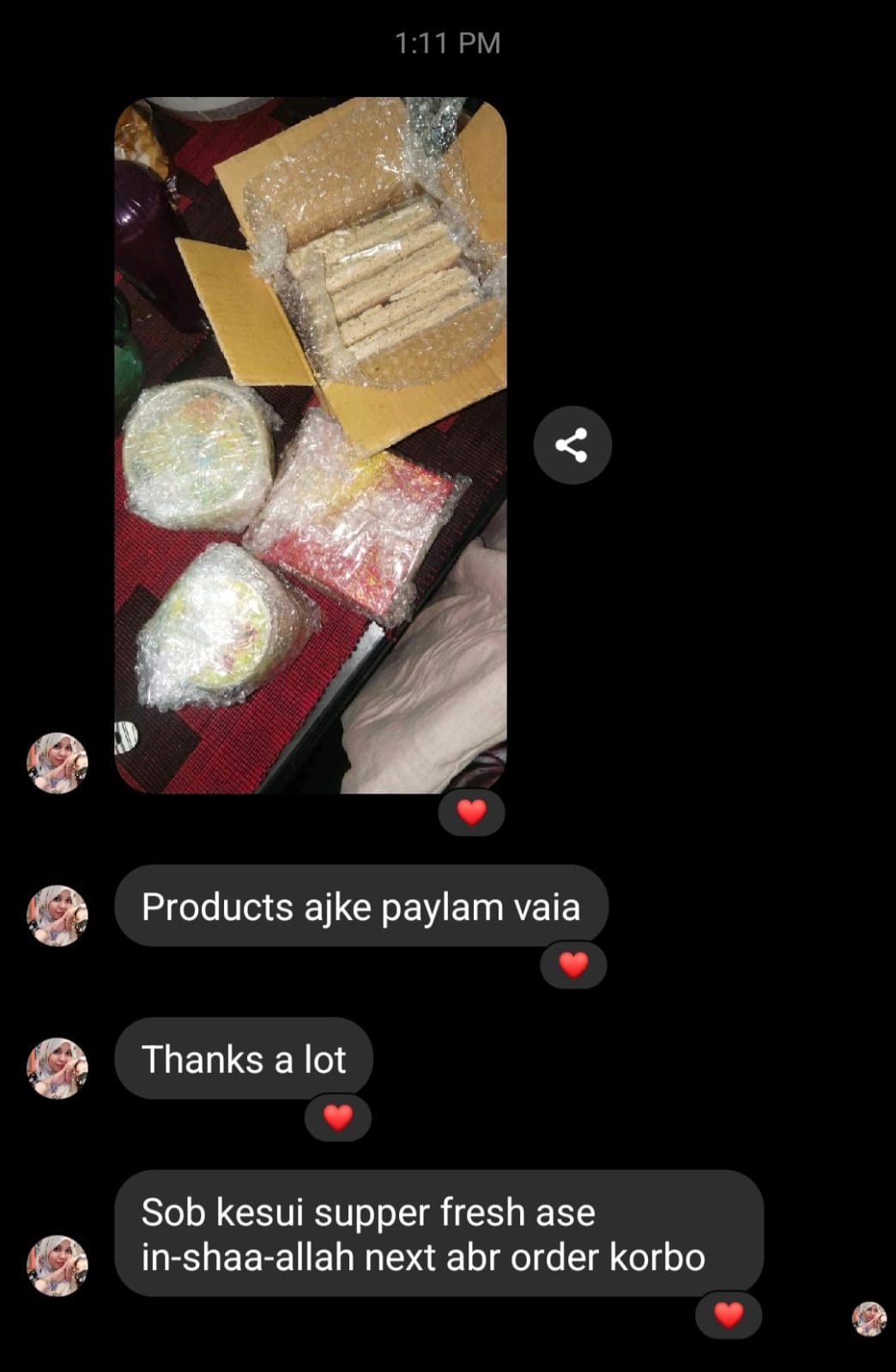896x1372 pixels.
Task: Open sender's avatar next to 'Thanks a lot'
Action: coord(58,1068)
